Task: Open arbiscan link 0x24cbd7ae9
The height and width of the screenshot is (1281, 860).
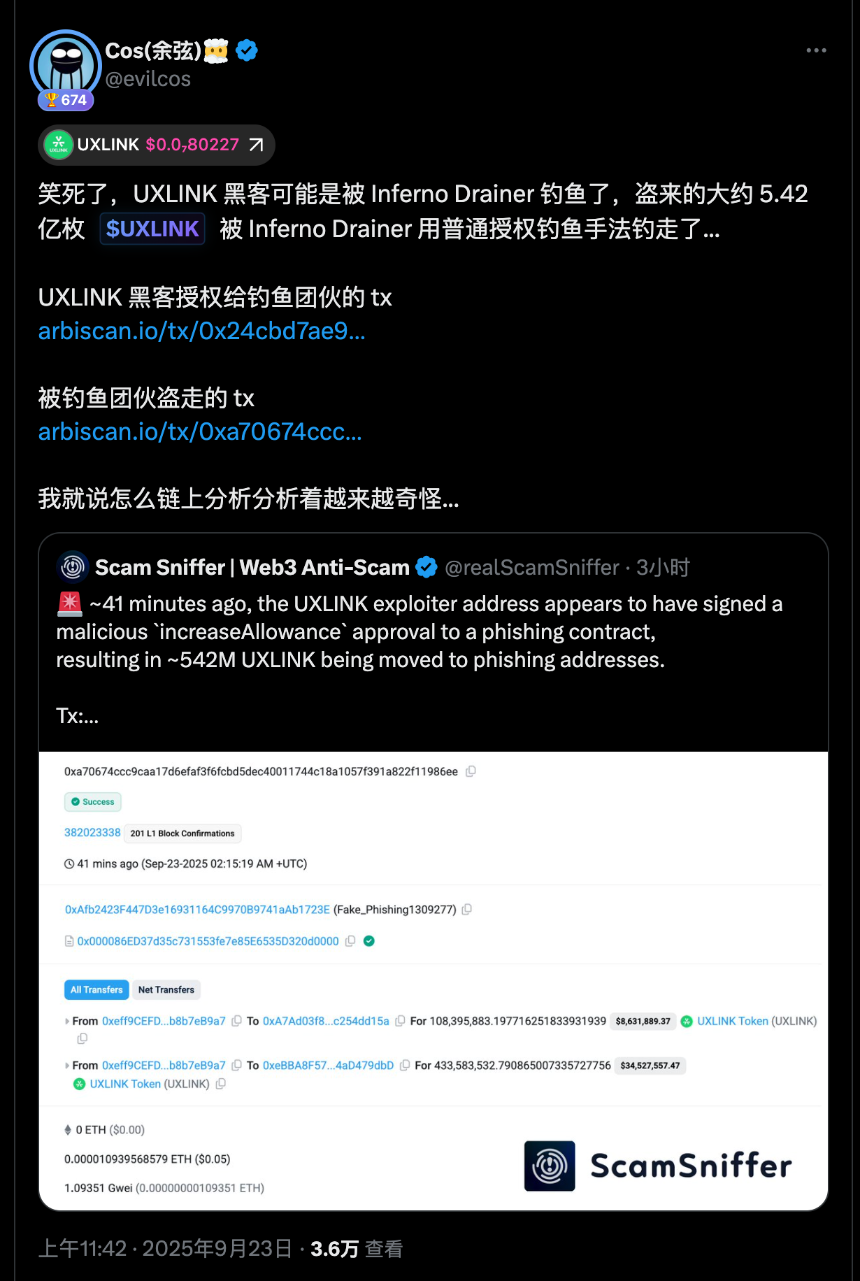Action: (201, 331)
